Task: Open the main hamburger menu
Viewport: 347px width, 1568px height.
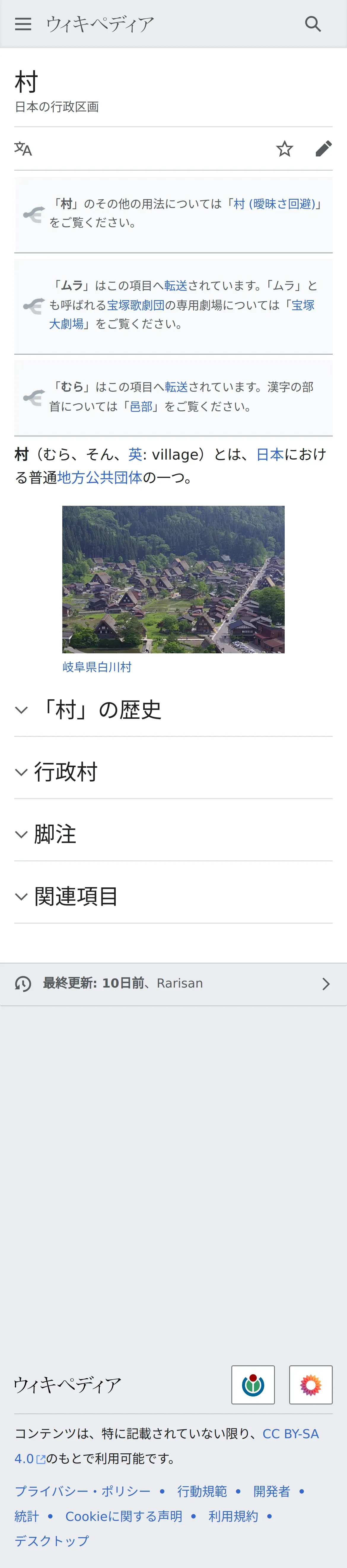Action: pyautogui.click(x=23, y=24)
